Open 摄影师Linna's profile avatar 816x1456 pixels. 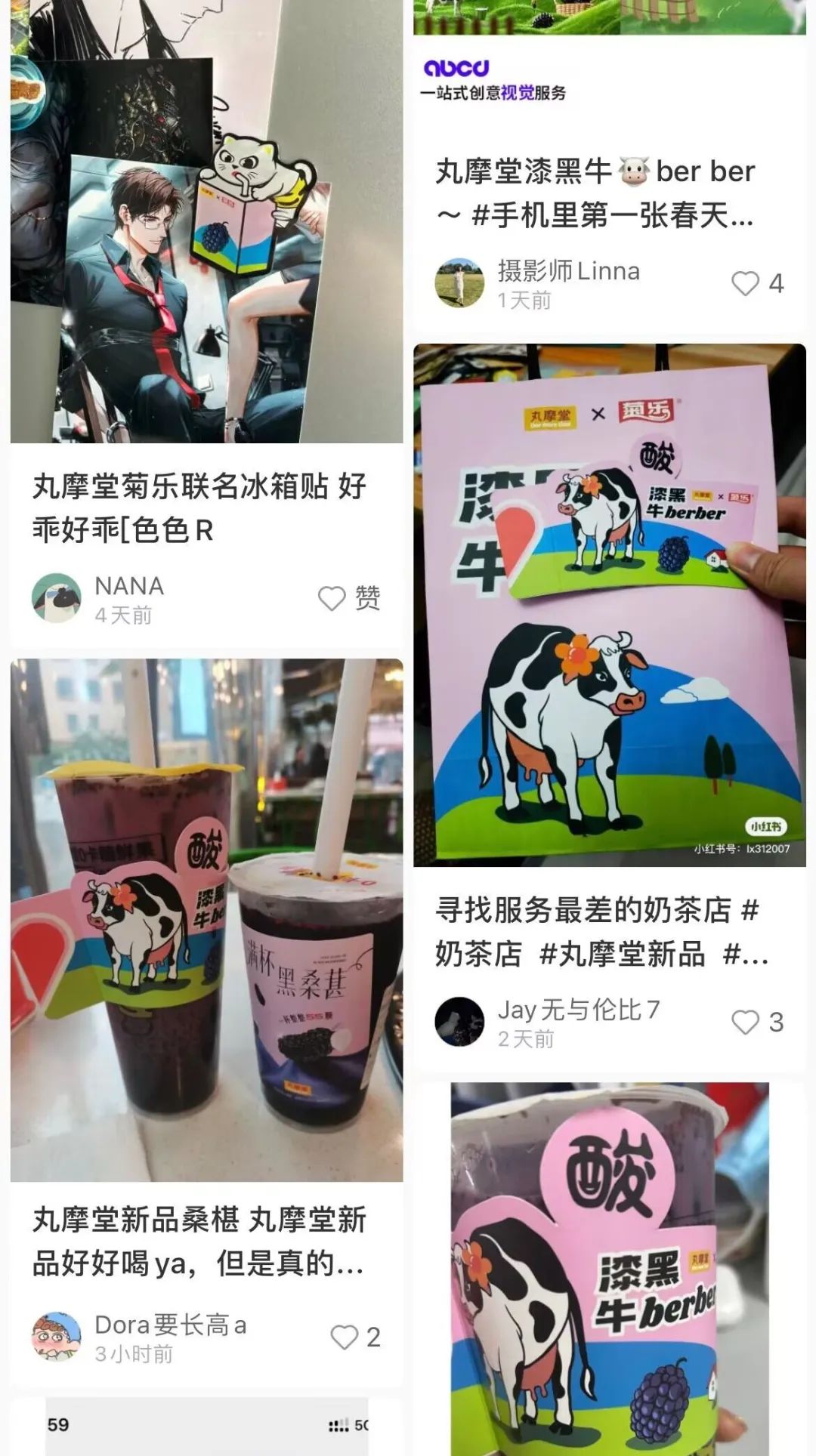point(459,283)
